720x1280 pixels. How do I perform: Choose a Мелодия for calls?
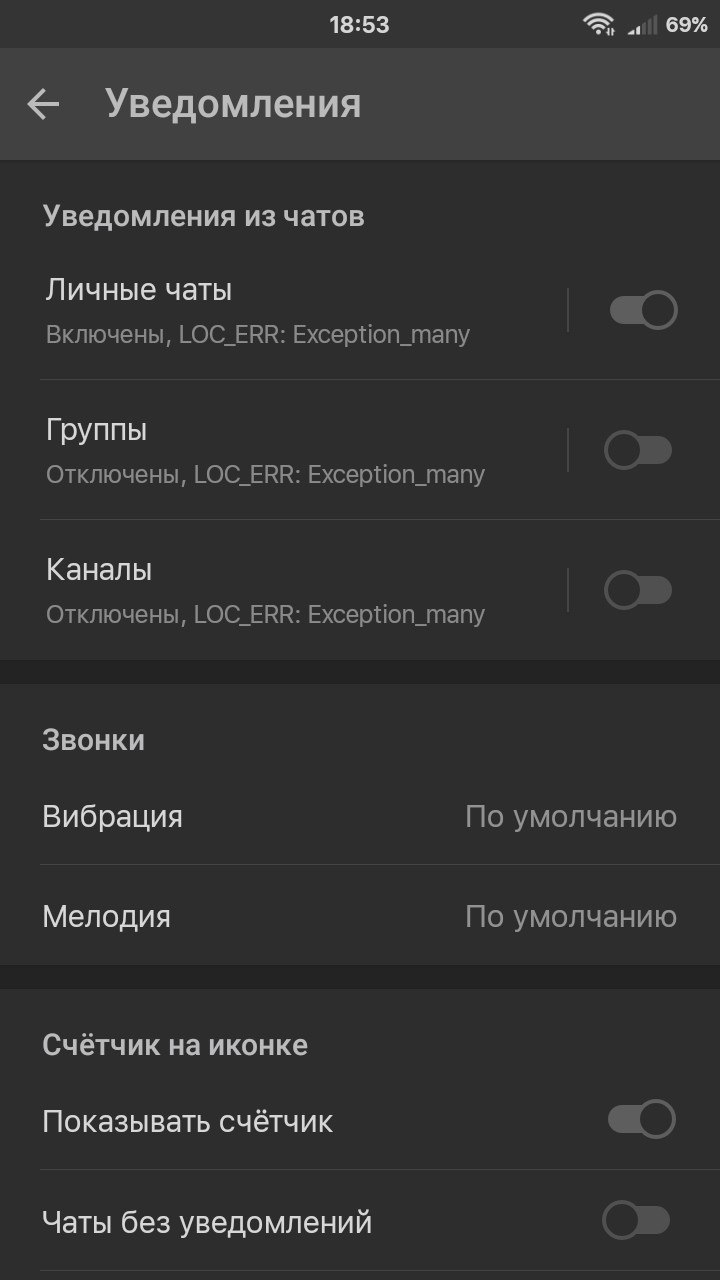[360, 916]
